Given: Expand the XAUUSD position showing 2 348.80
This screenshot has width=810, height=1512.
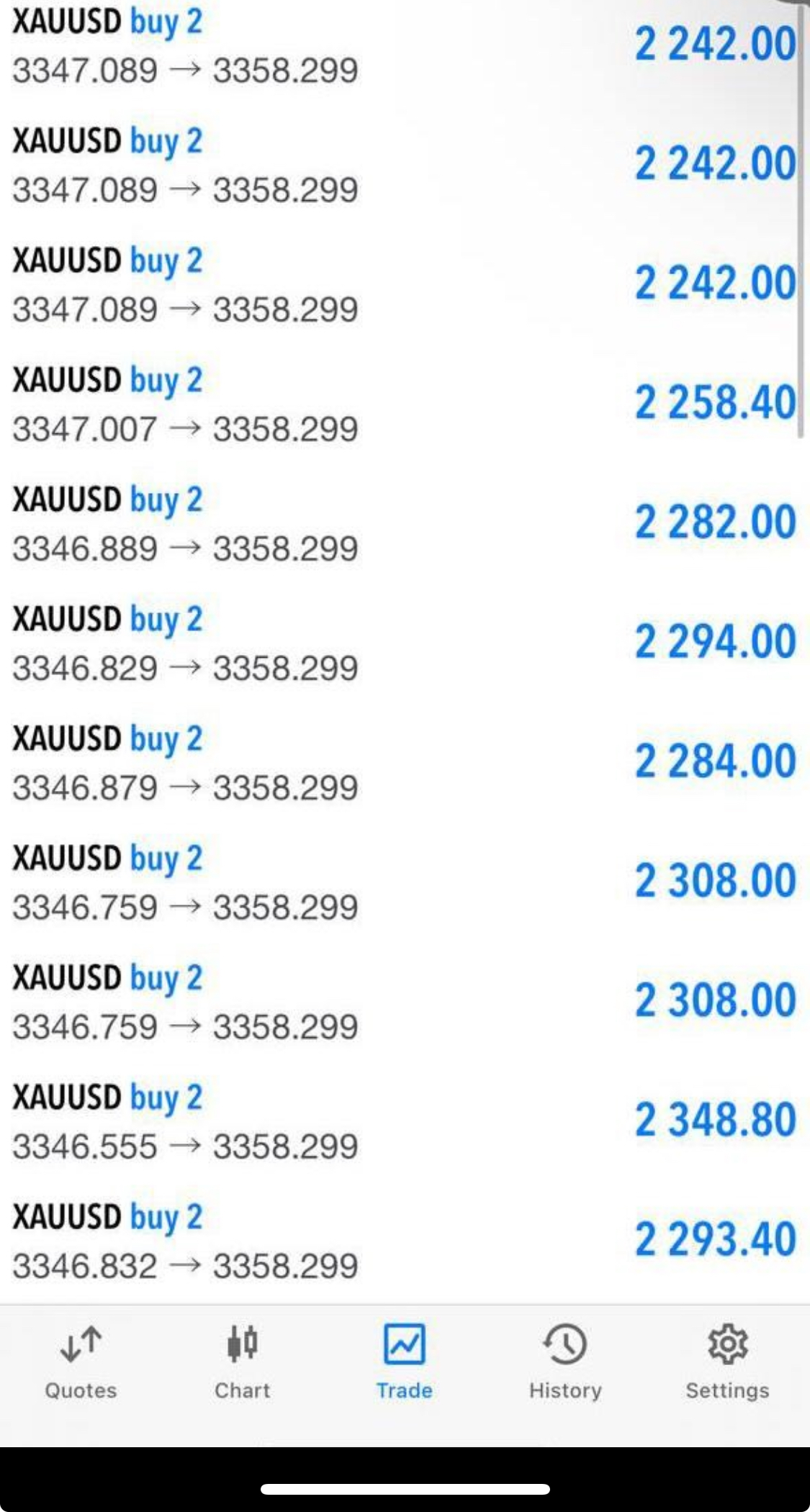Looking at the screenshot, I should (x=403, y=1121).
